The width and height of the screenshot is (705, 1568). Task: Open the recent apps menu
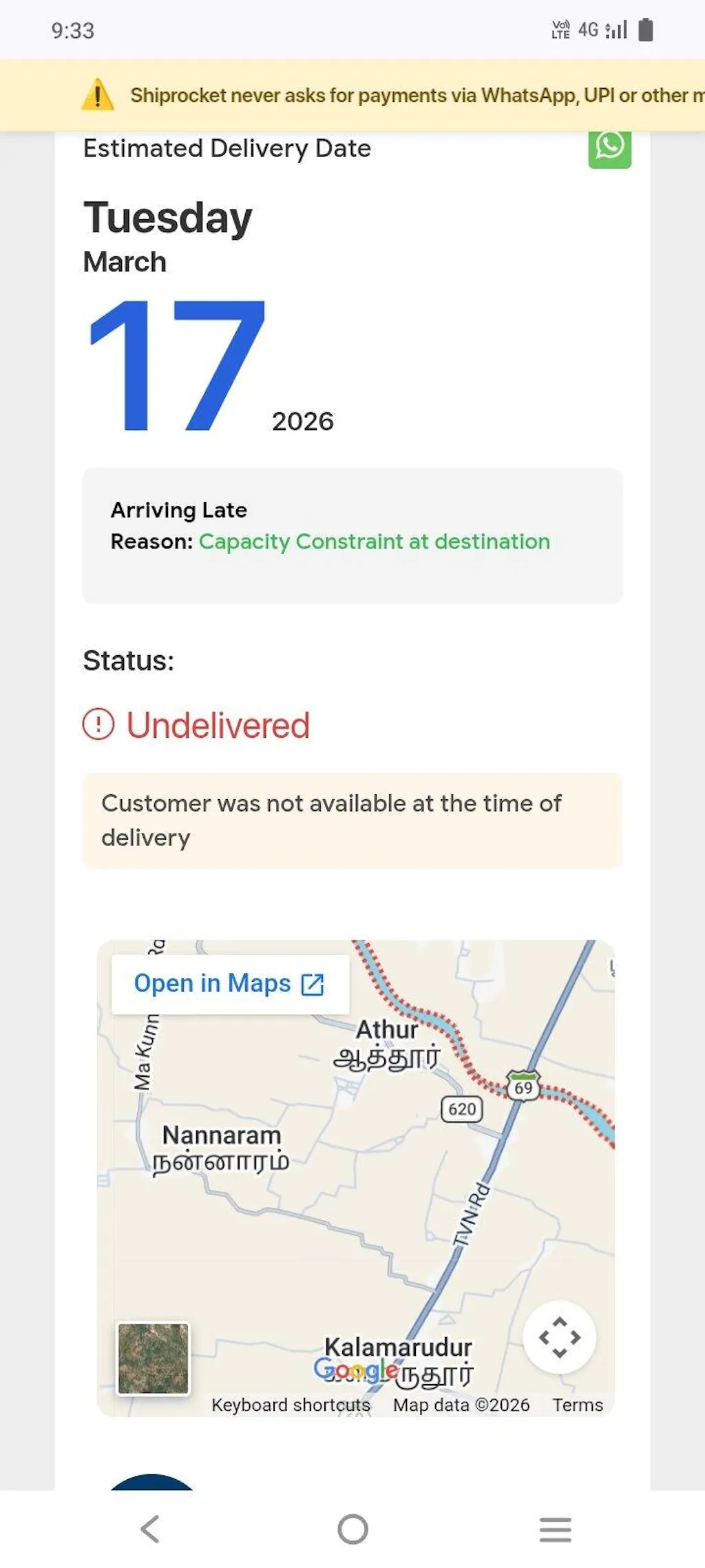555,1529
